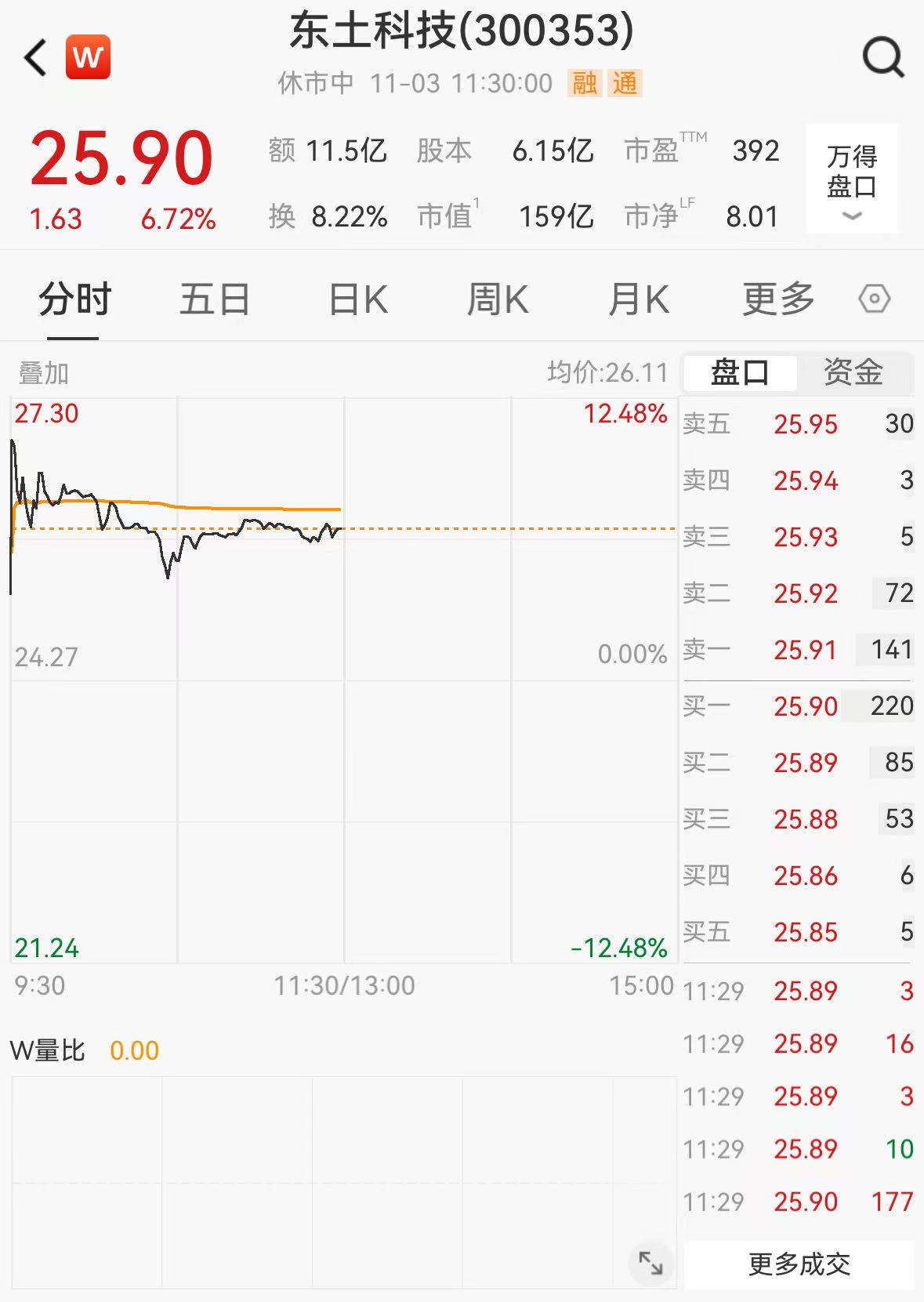Open the chart settings gear icon

coord(875,299)
